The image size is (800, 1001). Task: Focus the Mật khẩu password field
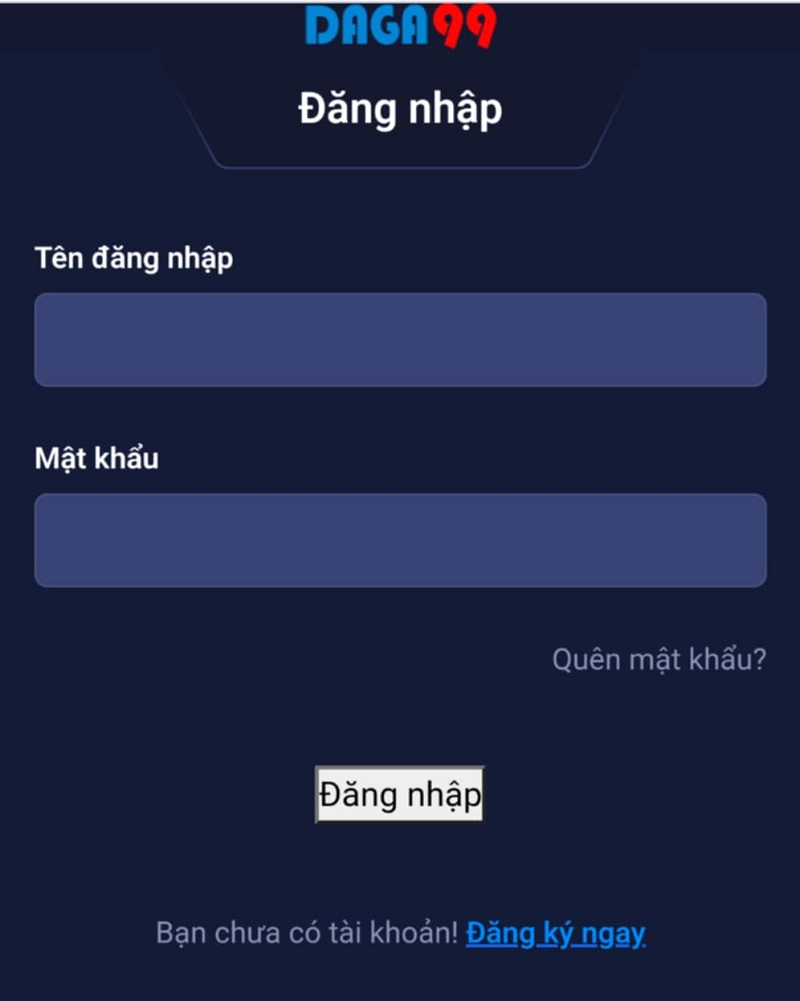coord(400,540)
